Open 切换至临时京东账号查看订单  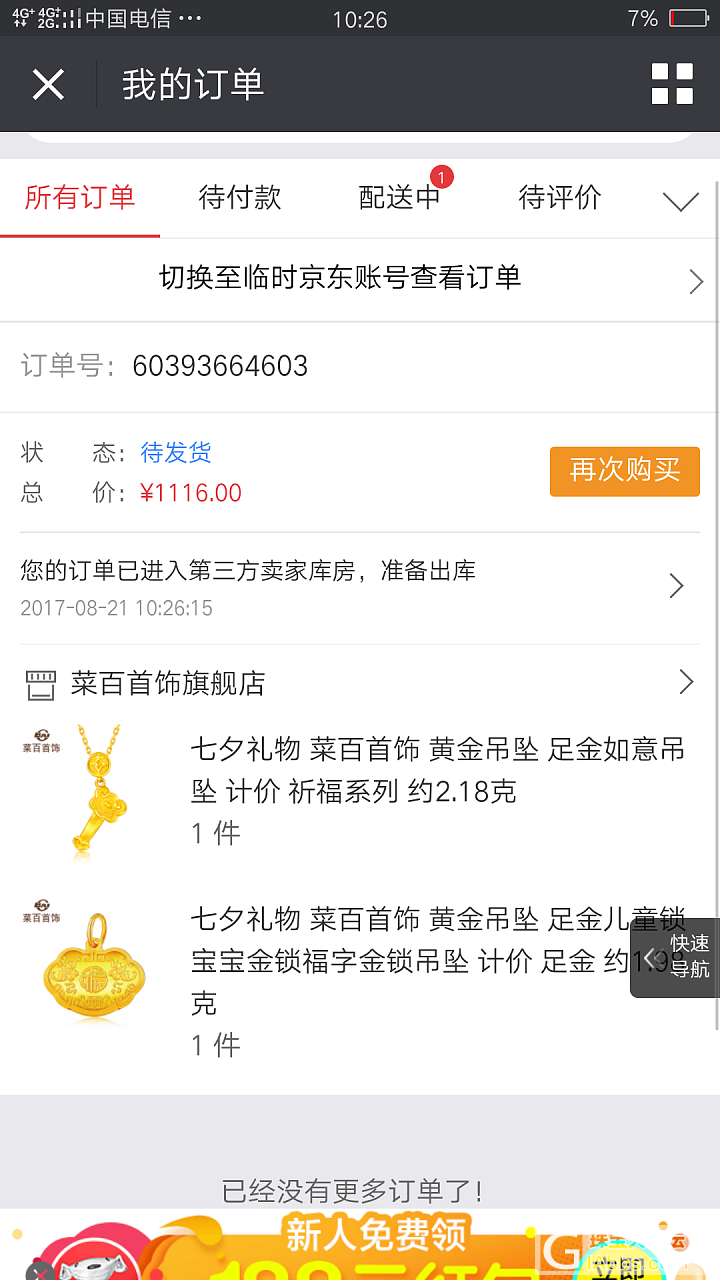[360, 279]
